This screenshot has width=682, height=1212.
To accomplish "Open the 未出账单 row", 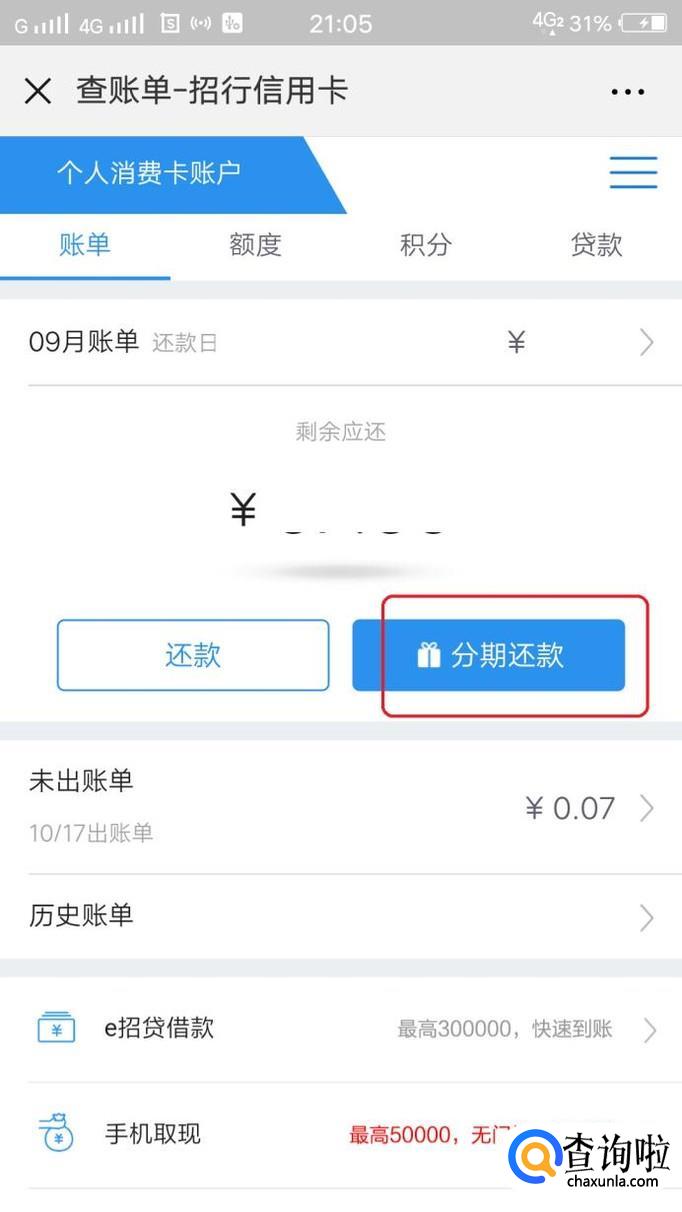I will point(340,806).
